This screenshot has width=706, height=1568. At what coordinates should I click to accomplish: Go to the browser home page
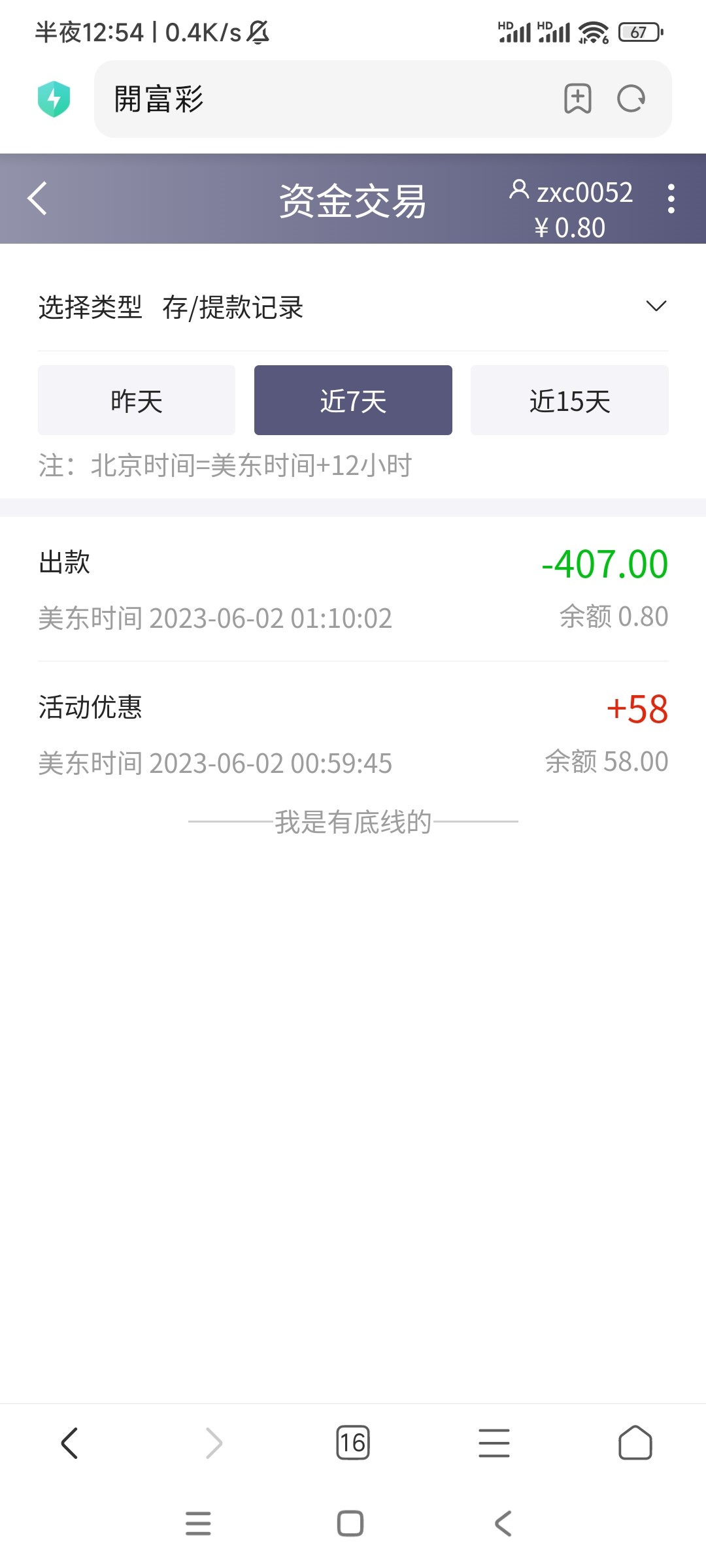tap(635, 1443)
